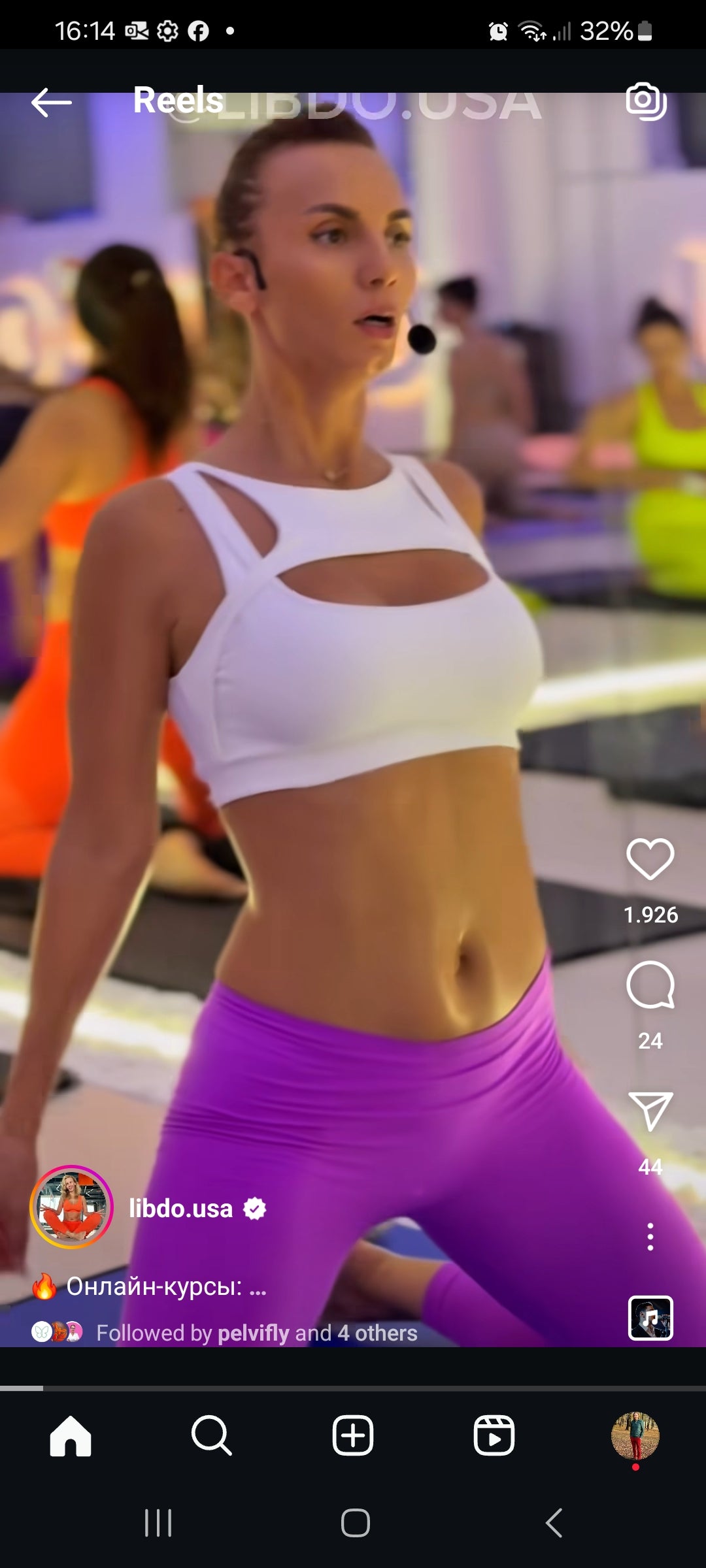Switch to the Search tab
This screenshot has width=706, height=1568.
point(211,1436)
